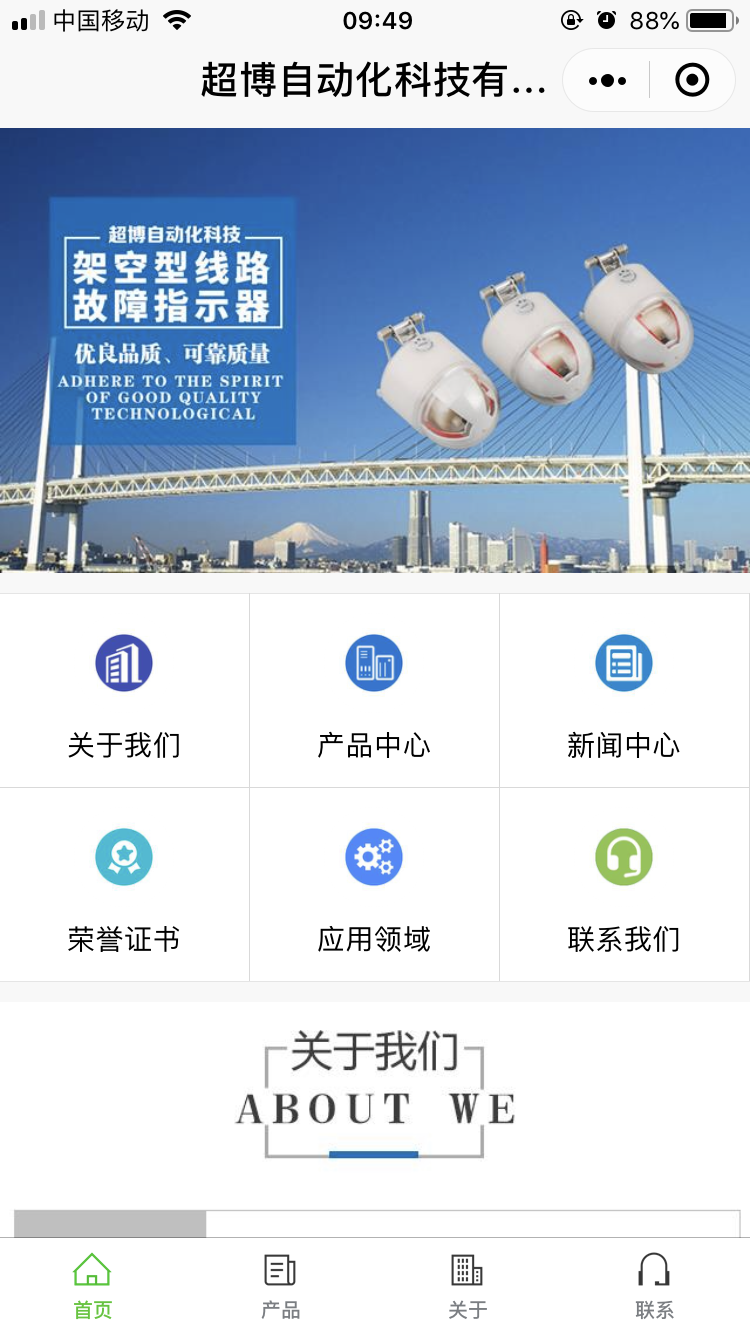The image size is (750, 1334).
Task: Tap the 产品中心 product center icon
Action: [374, 662]
